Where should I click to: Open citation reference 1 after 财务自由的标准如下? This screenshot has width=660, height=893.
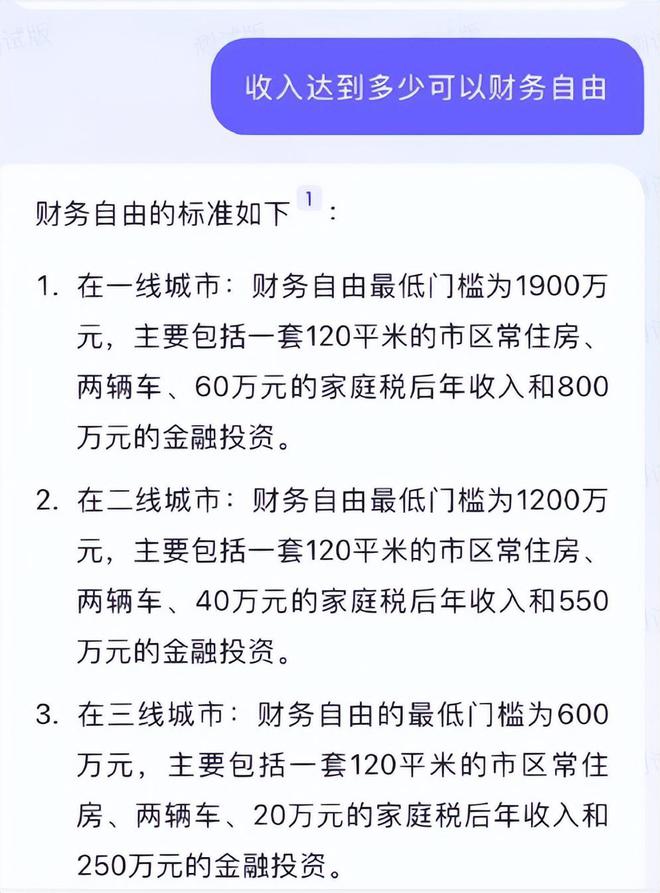tap(309, 201)
